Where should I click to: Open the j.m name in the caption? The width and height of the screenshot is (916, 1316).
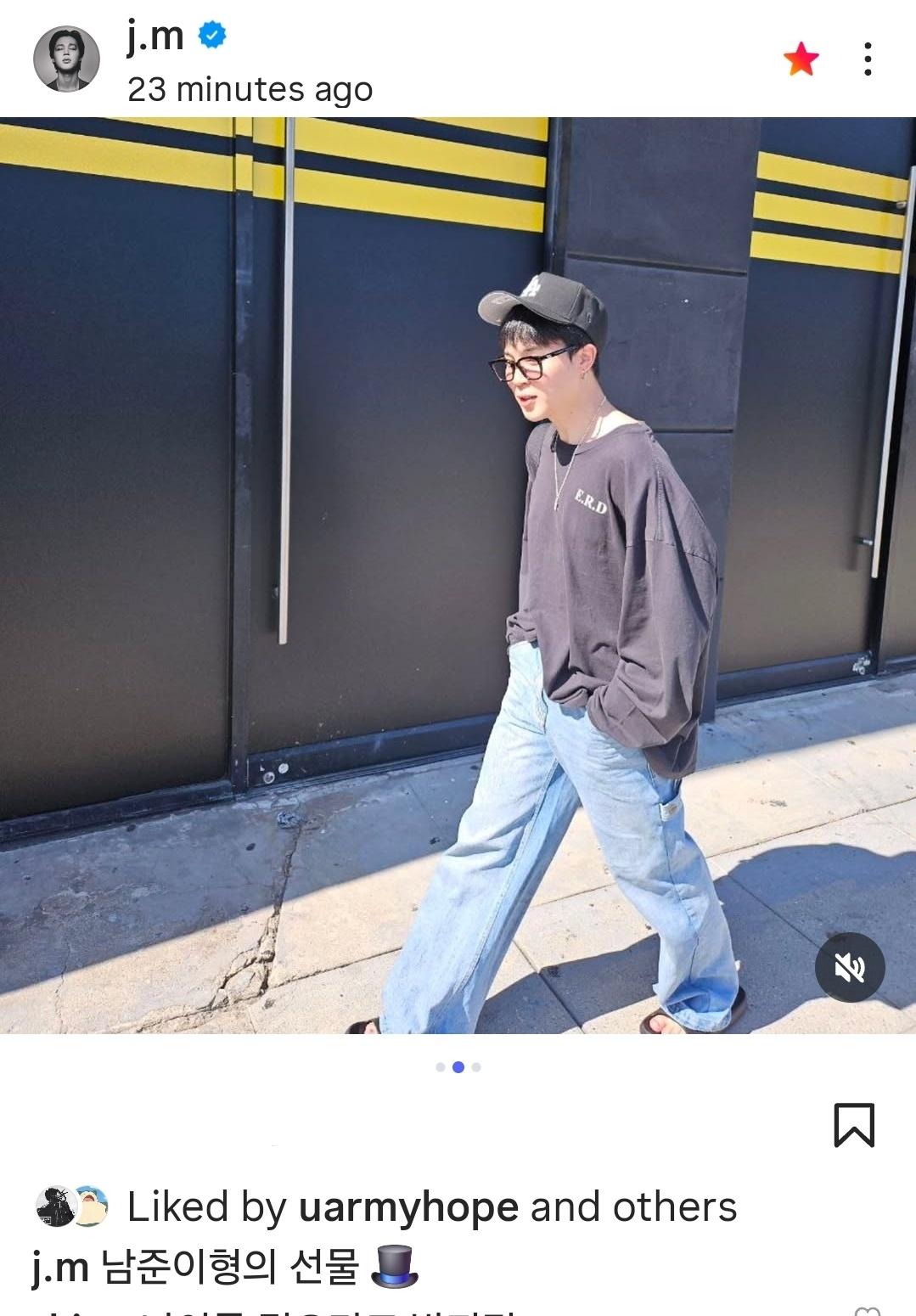60,1268
